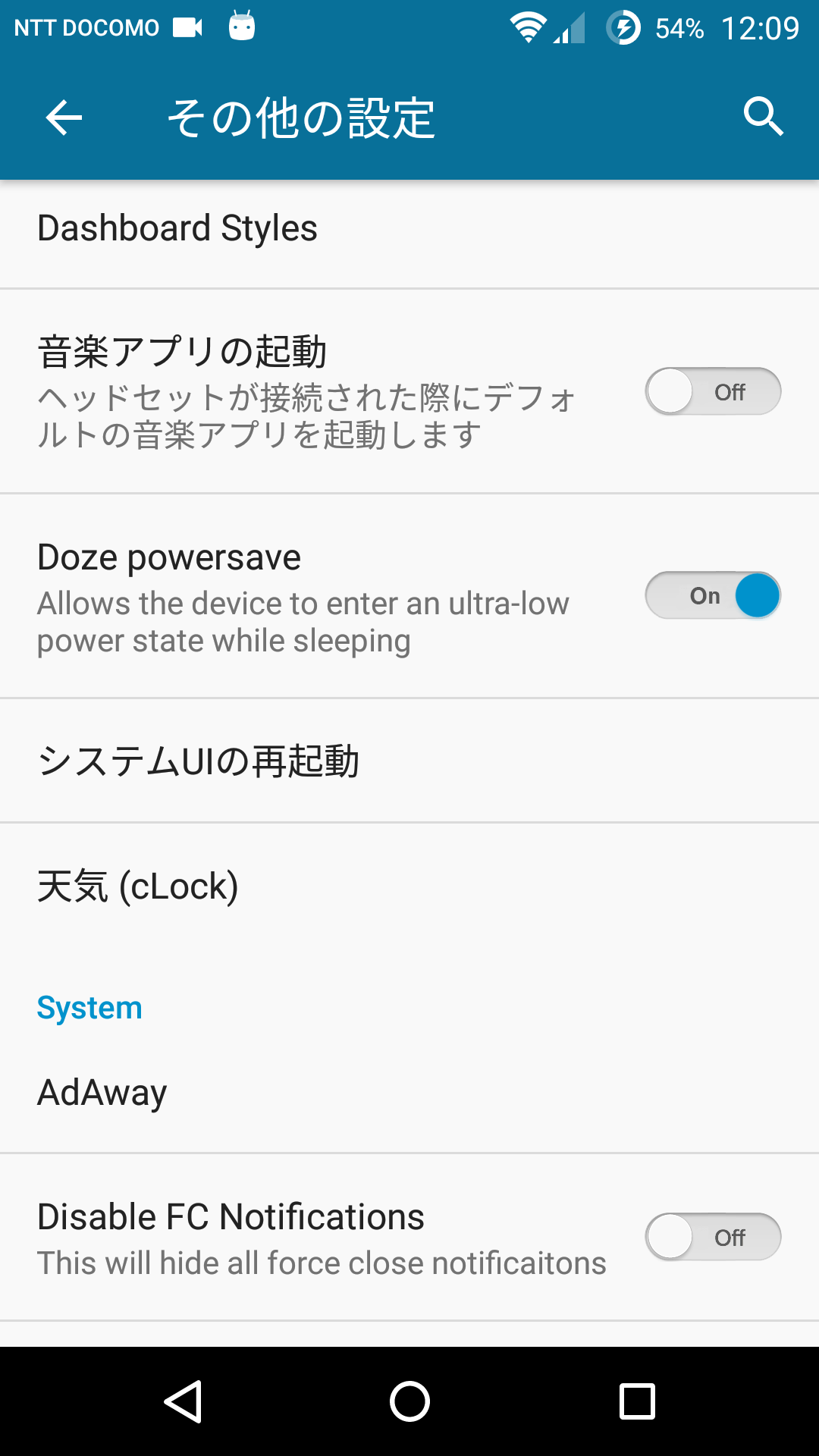Open 天気 (cLock) settings
Image resolution: width=819 pixels, height=1456 pixels.
pos(409,886)
